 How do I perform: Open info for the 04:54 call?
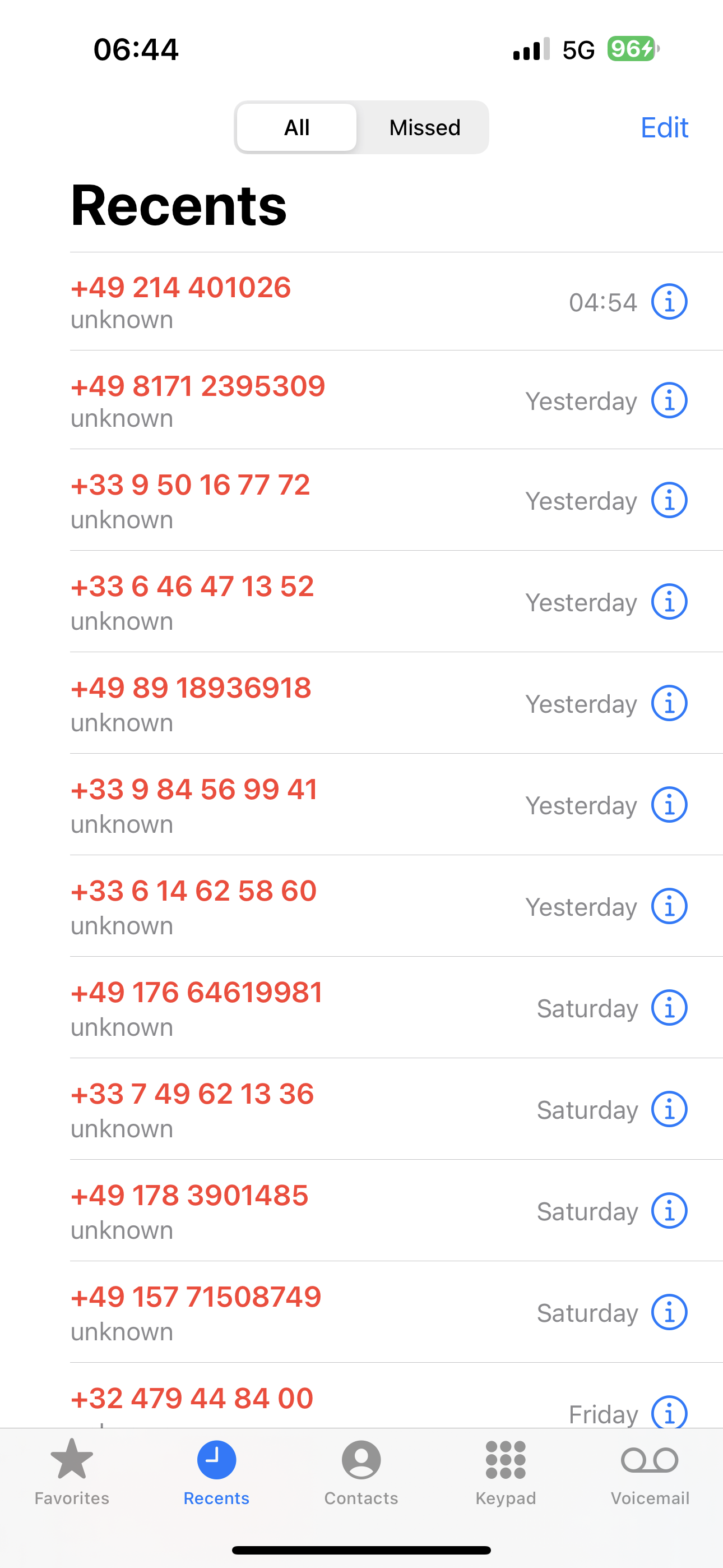669,301
